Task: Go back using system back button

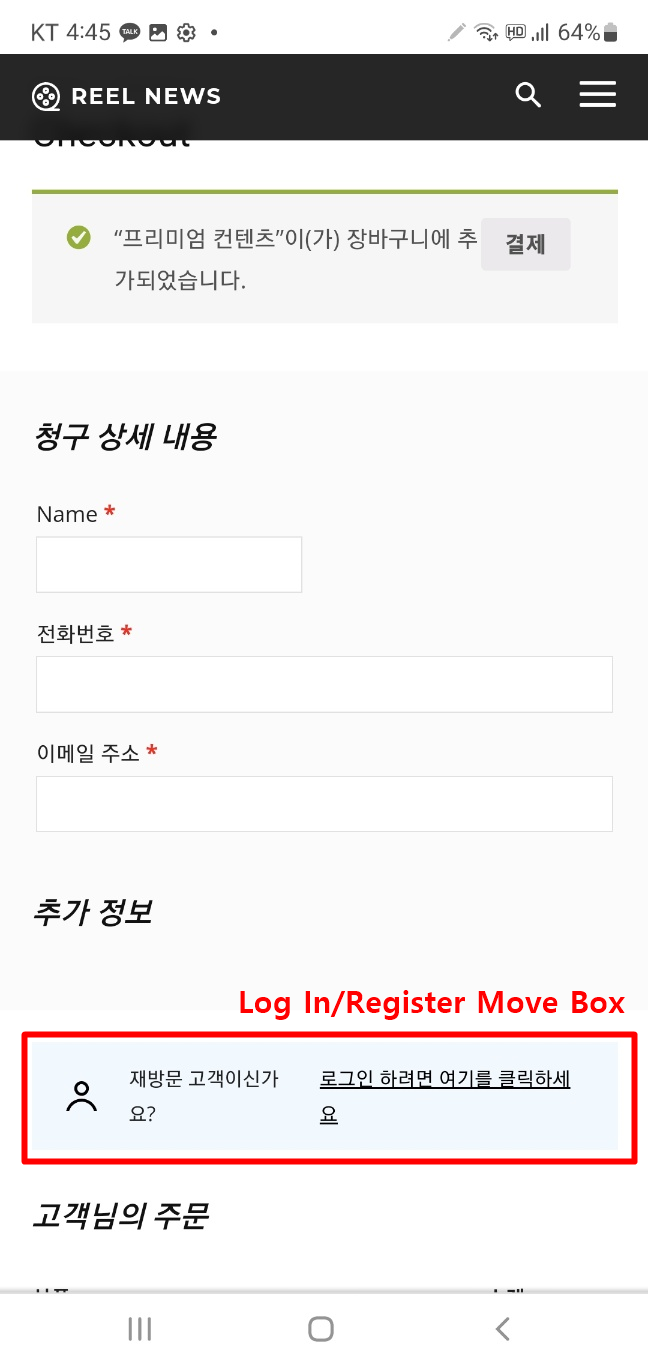Action: pos(503,1329)
